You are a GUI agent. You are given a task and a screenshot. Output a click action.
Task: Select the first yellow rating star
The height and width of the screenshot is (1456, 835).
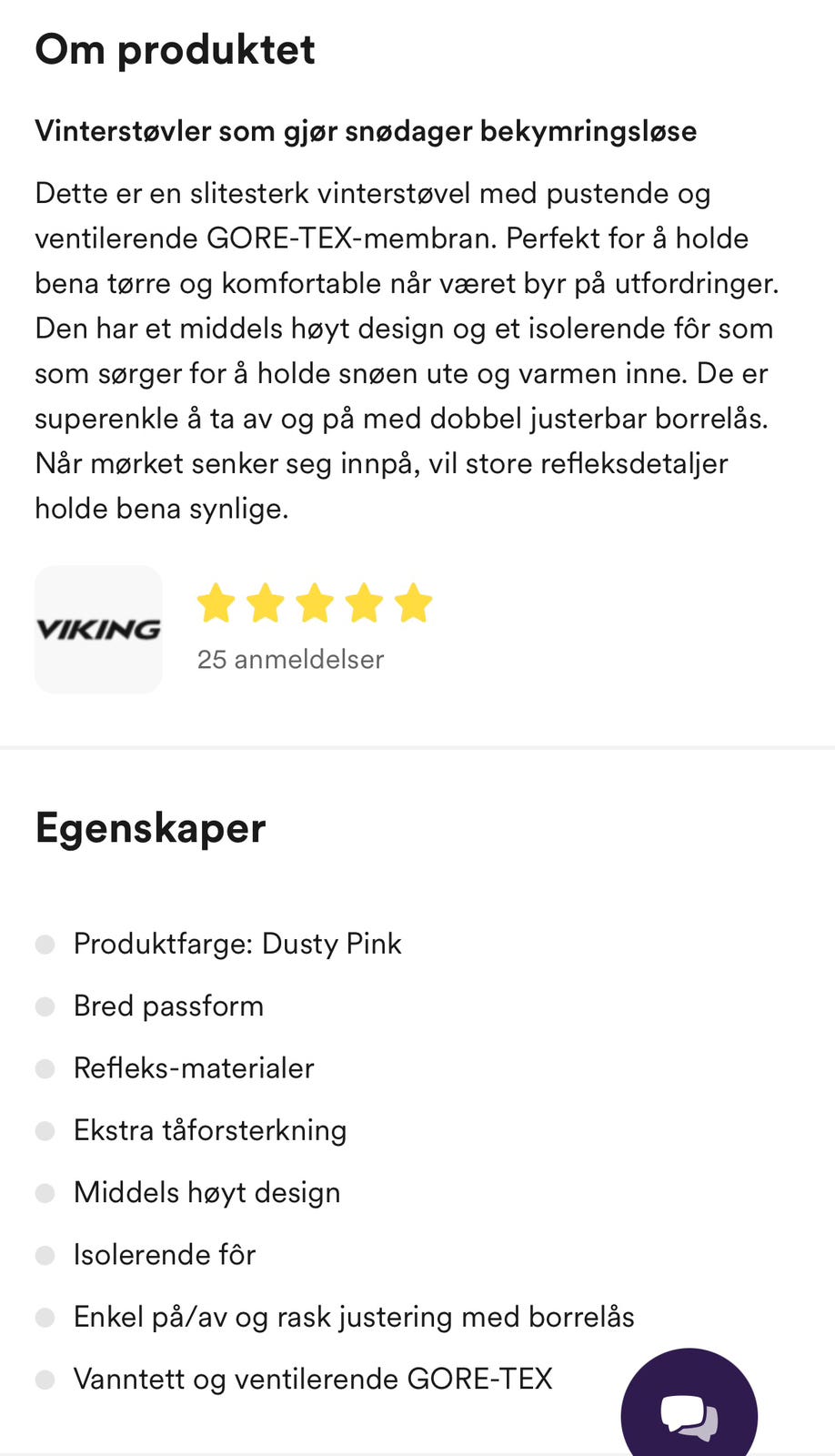coord(216,602)
